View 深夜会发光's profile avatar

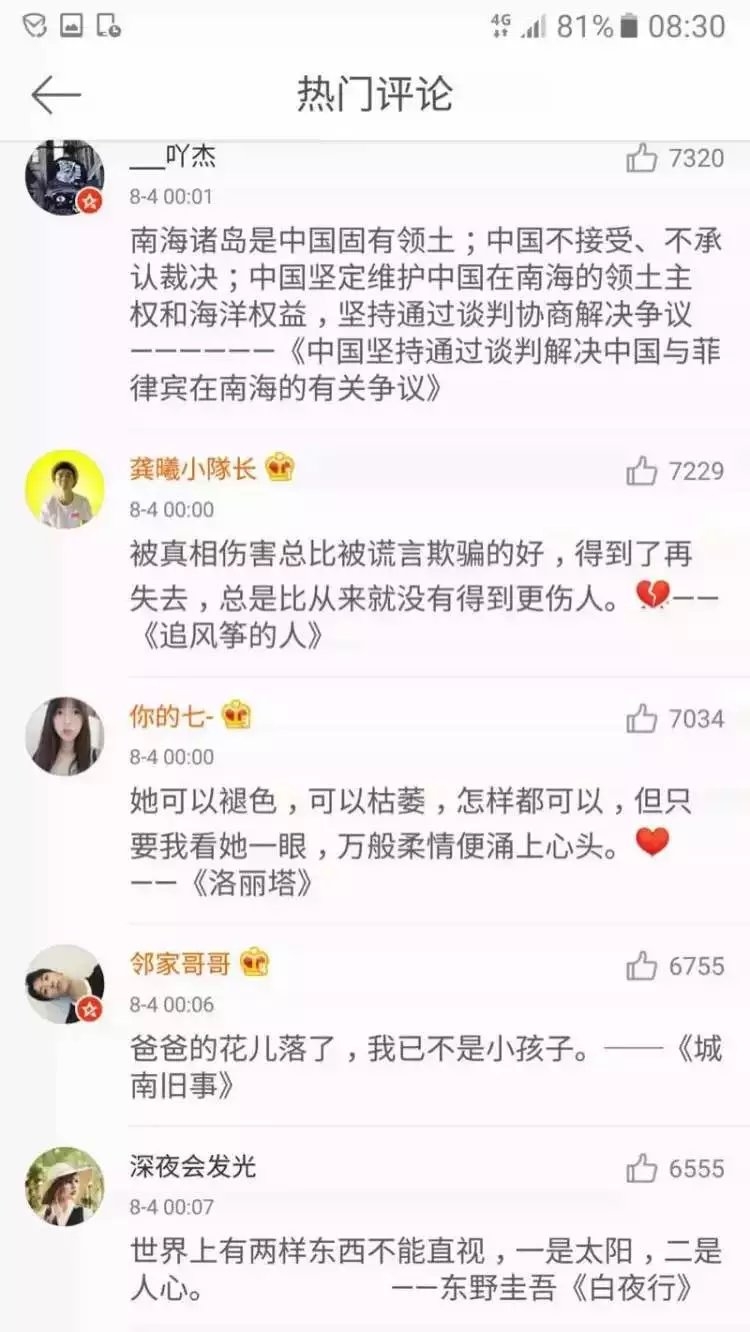(64, 1186)
